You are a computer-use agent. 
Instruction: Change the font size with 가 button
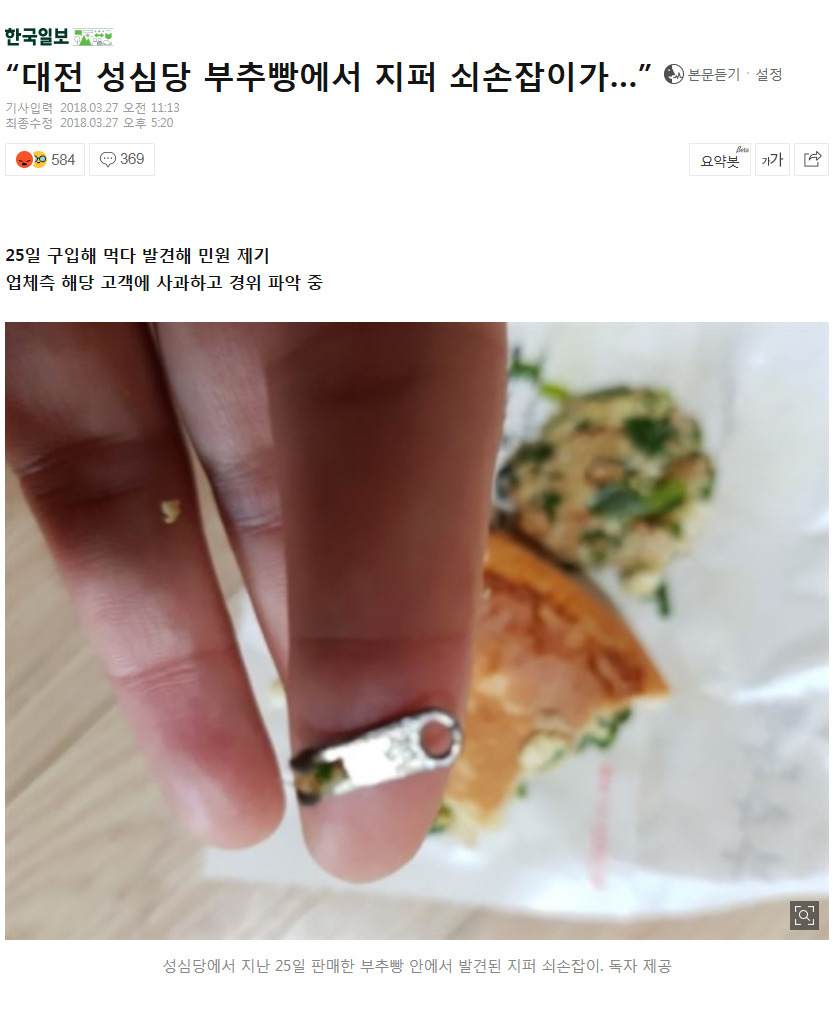[772, 160]
